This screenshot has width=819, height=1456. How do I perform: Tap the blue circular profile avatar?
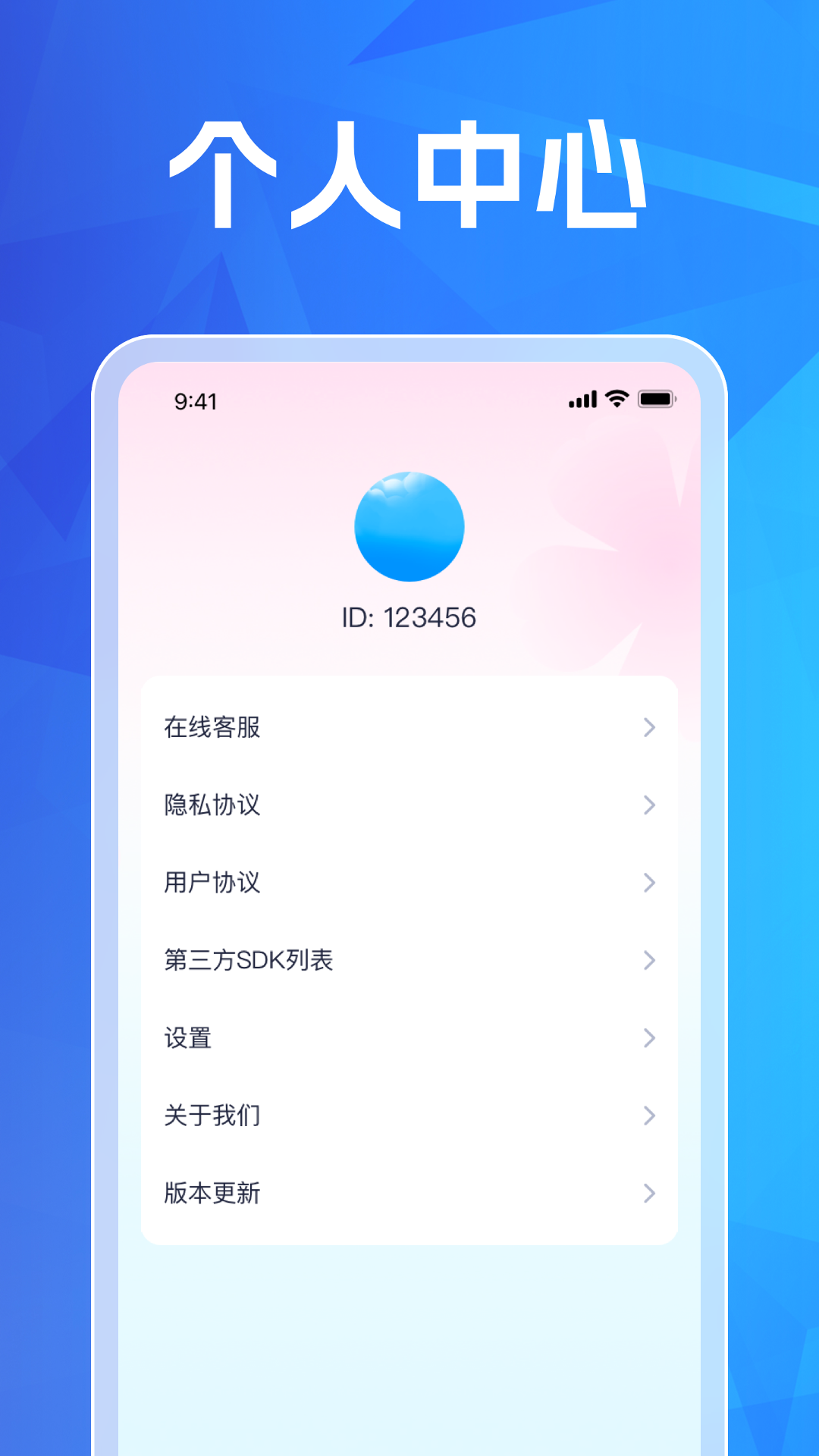pos(409,527)
